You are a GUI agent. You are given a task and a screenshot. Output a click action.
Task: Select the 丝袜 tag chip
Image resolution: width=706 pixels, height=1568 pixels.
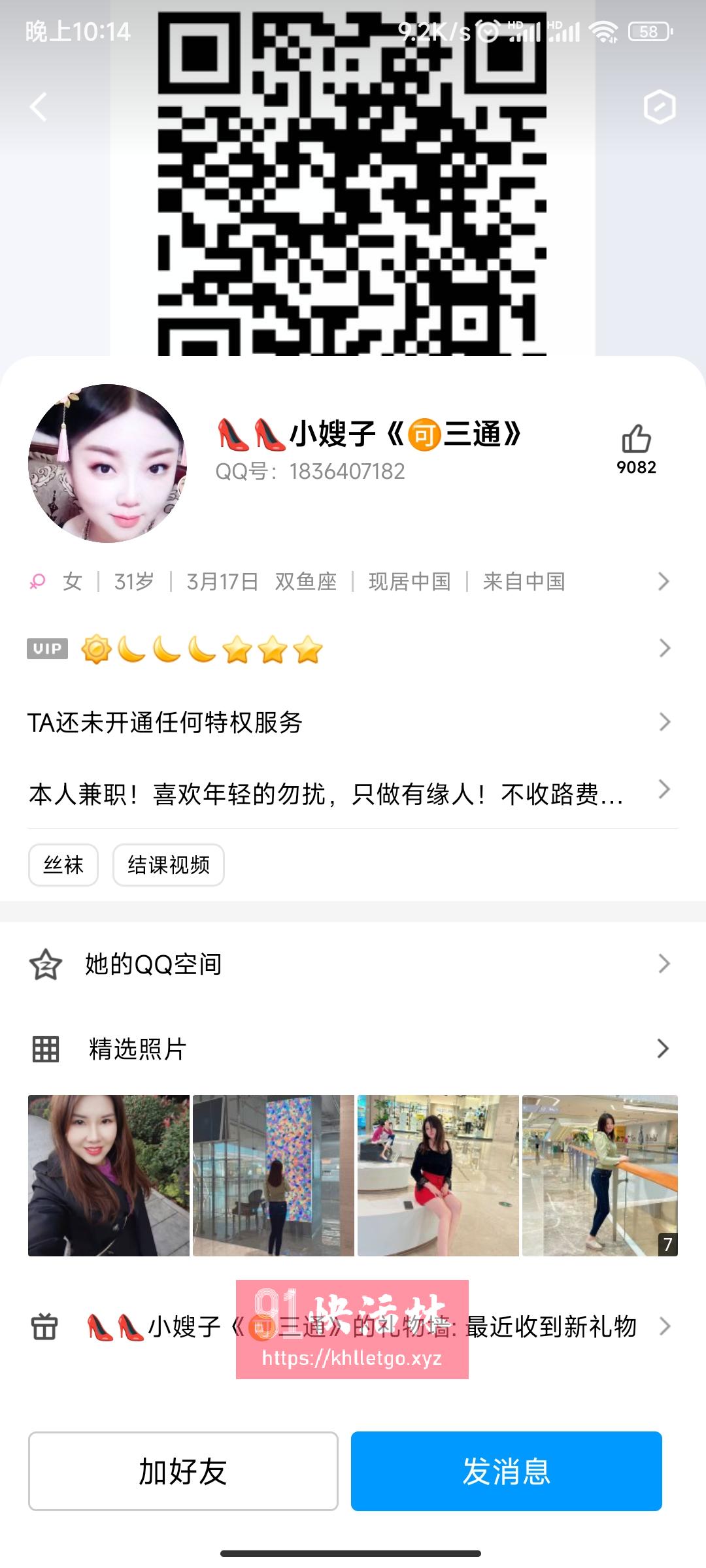63,865
